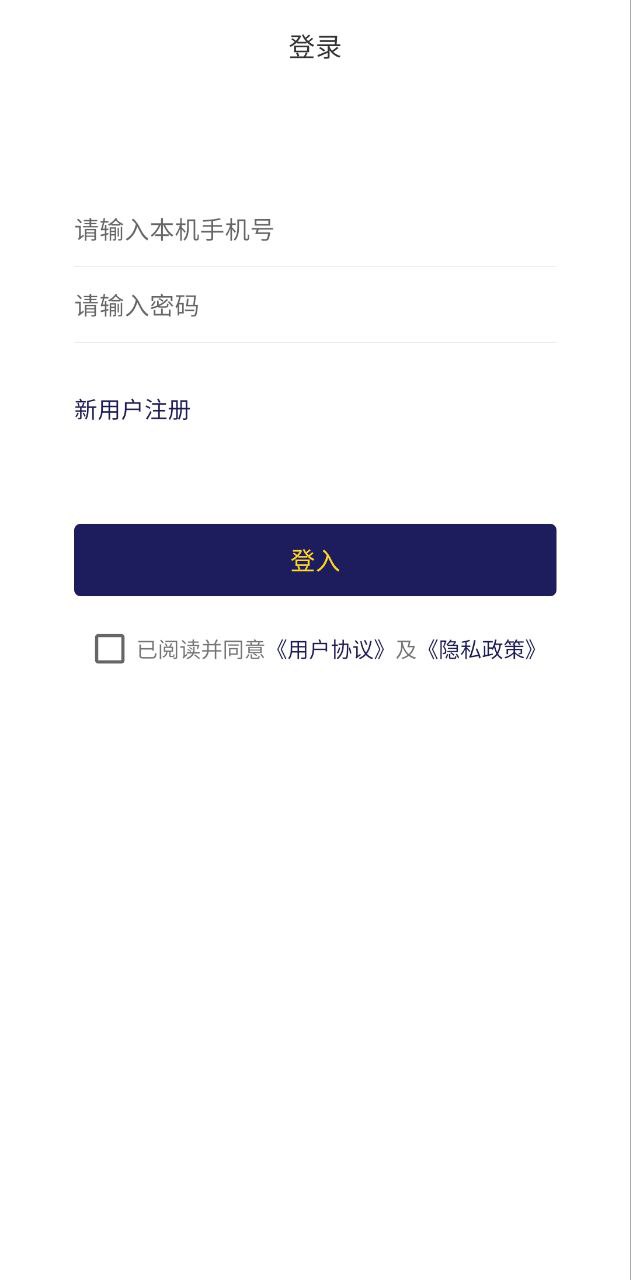This screenshot has width=631, height=1280.
Task: Check the agreement checkbox
Action: [x=110, y=649]
